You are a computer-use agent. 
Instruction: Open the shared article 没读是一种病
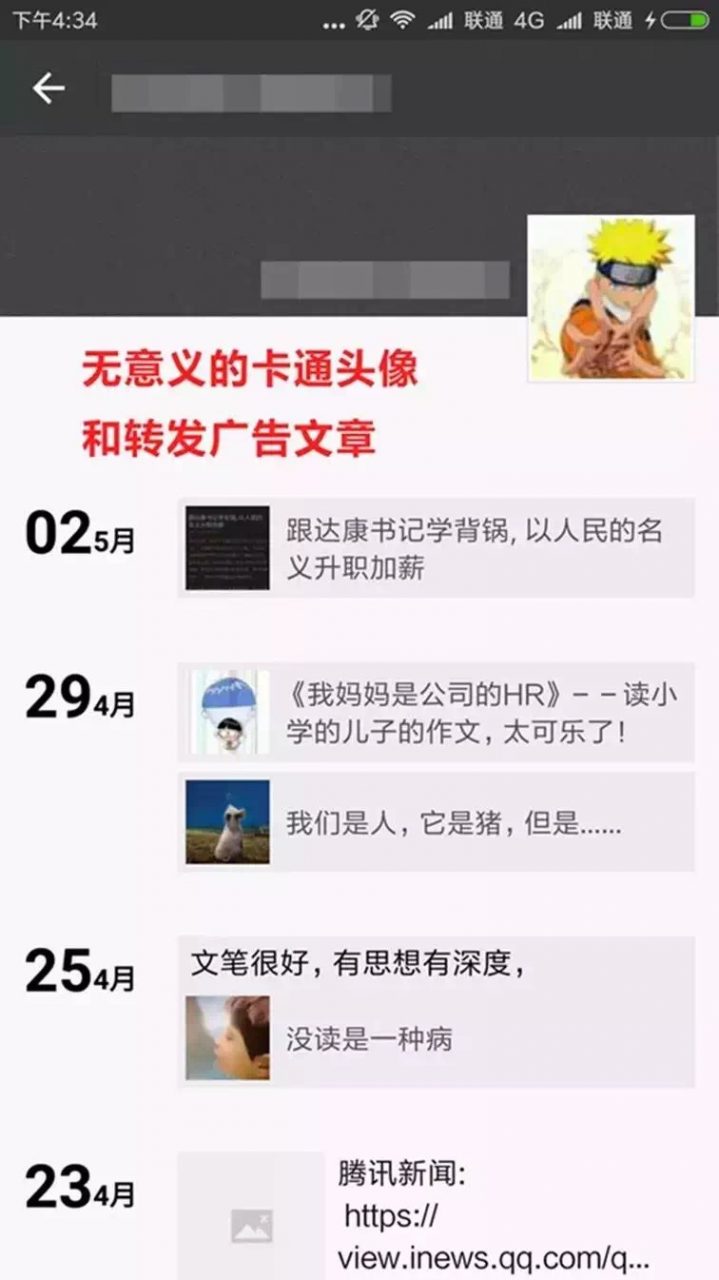tap(436, 1038)
